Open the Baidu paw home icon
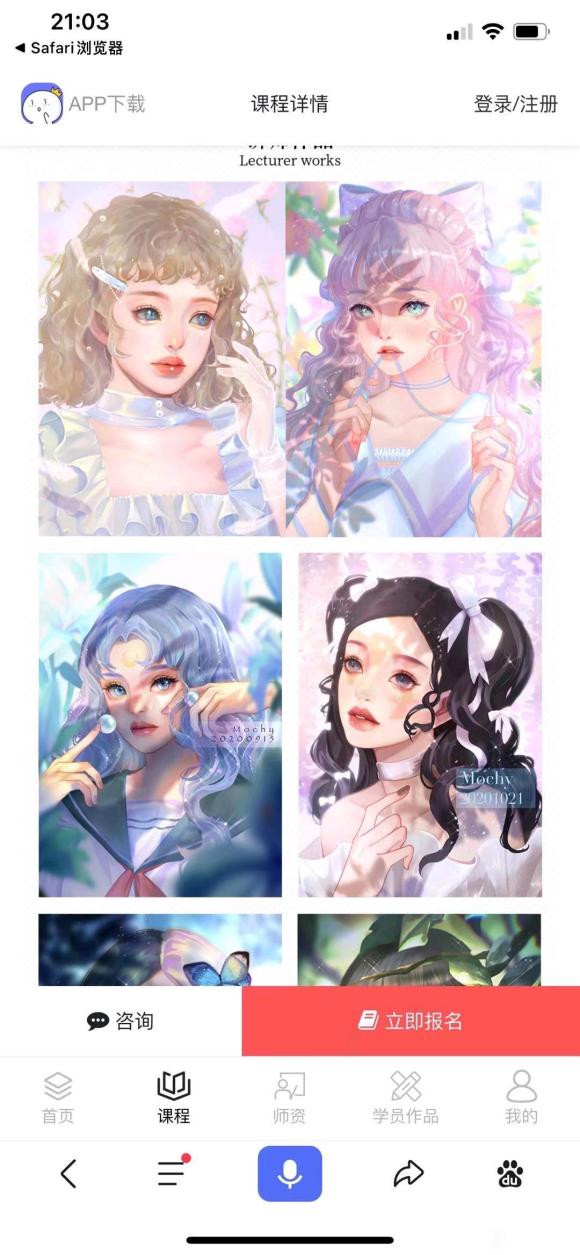This screenshot has height=1255, width=580. coord(510,1174)
